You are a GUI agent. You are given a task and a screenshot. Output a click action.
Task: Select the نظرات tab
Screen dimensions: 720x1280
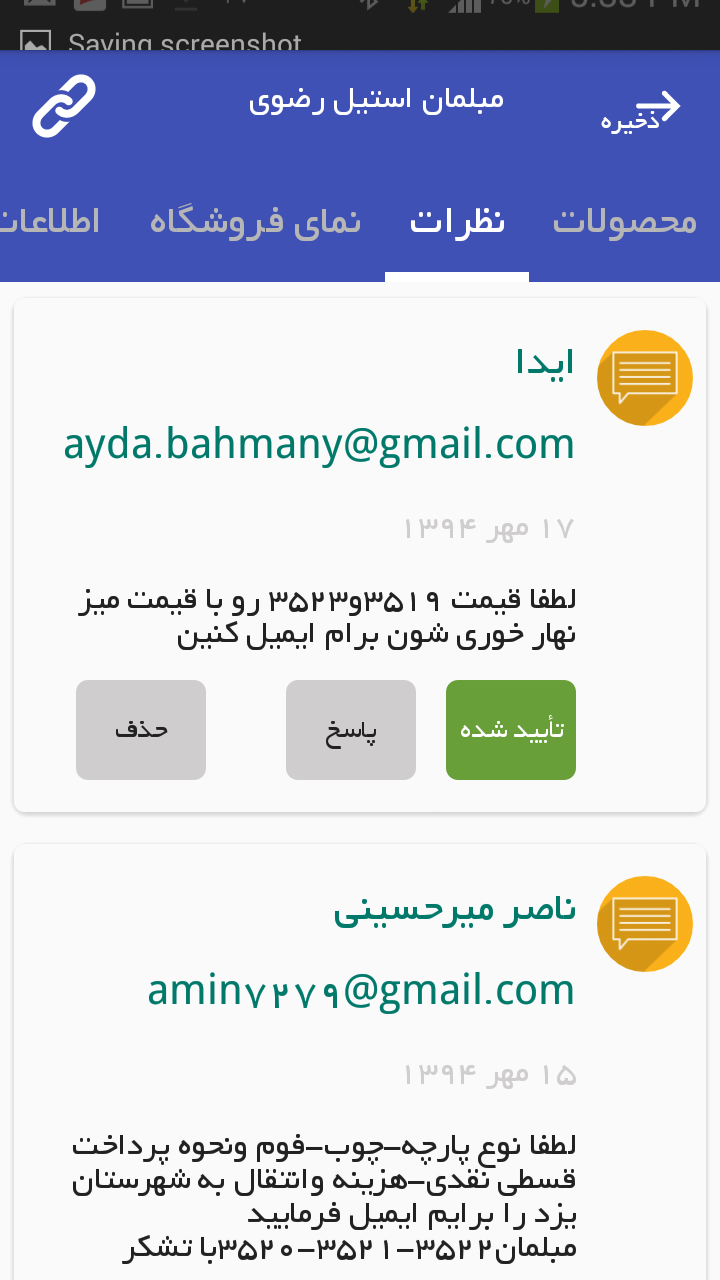(x=457, y=222)
